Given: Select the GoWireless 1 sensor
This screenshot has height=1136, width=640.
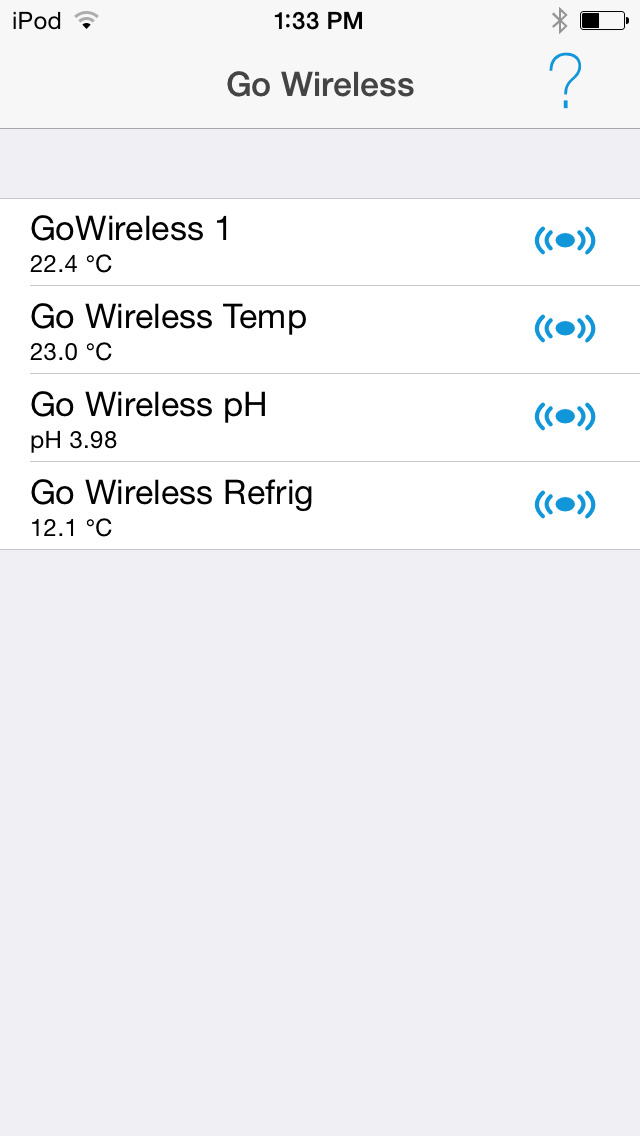Looking at the screenshot, I should pos(320,242).
